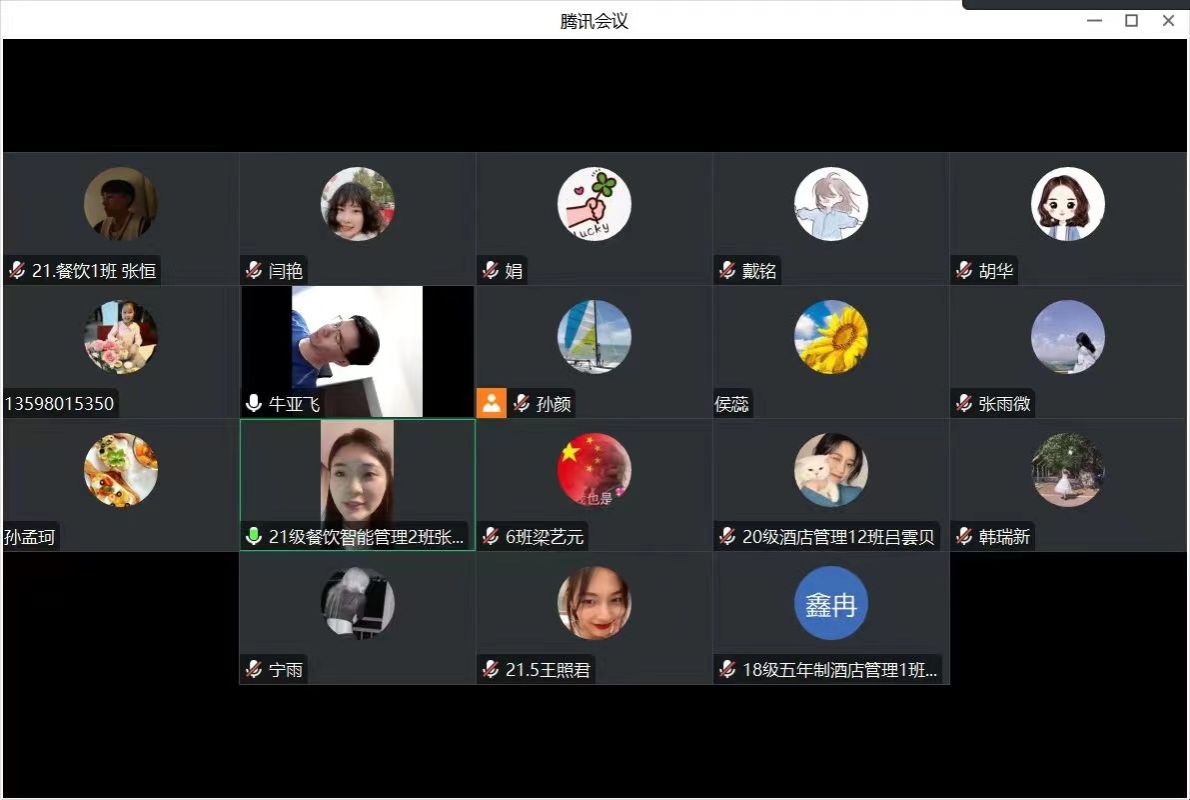Maximize the 腾讯会议 window
Viewport: 1190px width, 800px height.
click(1131, 21)
